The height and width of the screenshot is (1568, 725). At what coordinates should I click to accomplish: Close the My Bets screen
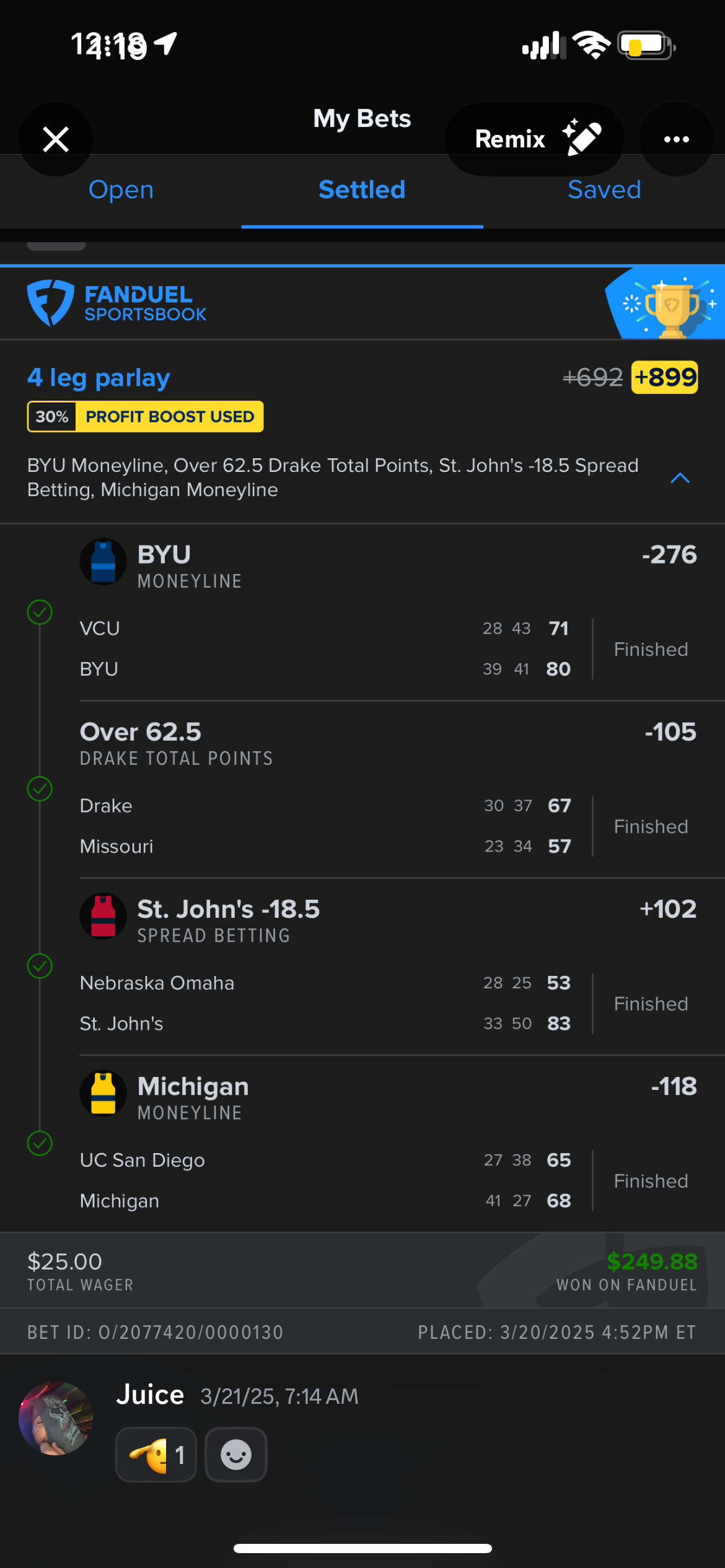(56, 139)
